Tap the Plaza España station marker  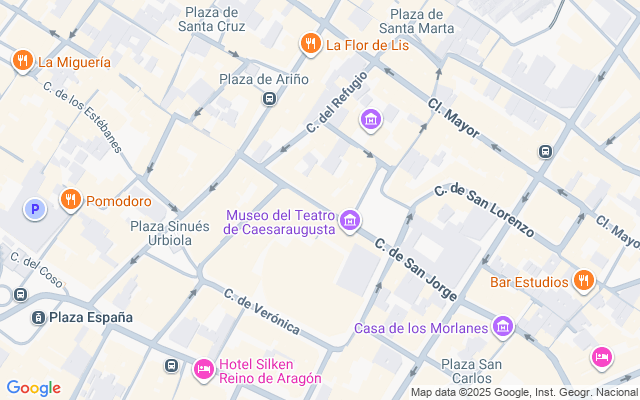click(38, 318)
